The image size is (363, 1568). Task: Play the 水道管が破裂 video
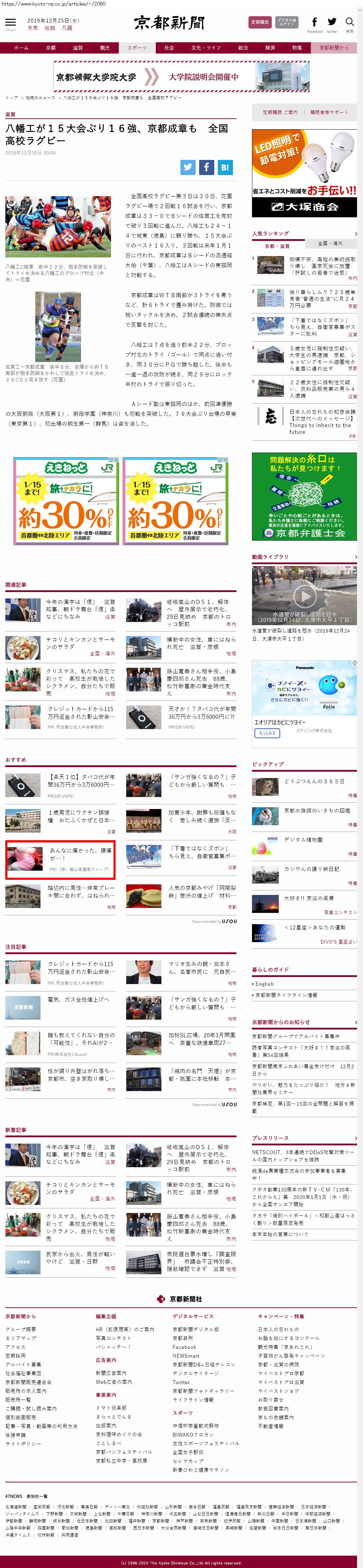click(304, 595)
